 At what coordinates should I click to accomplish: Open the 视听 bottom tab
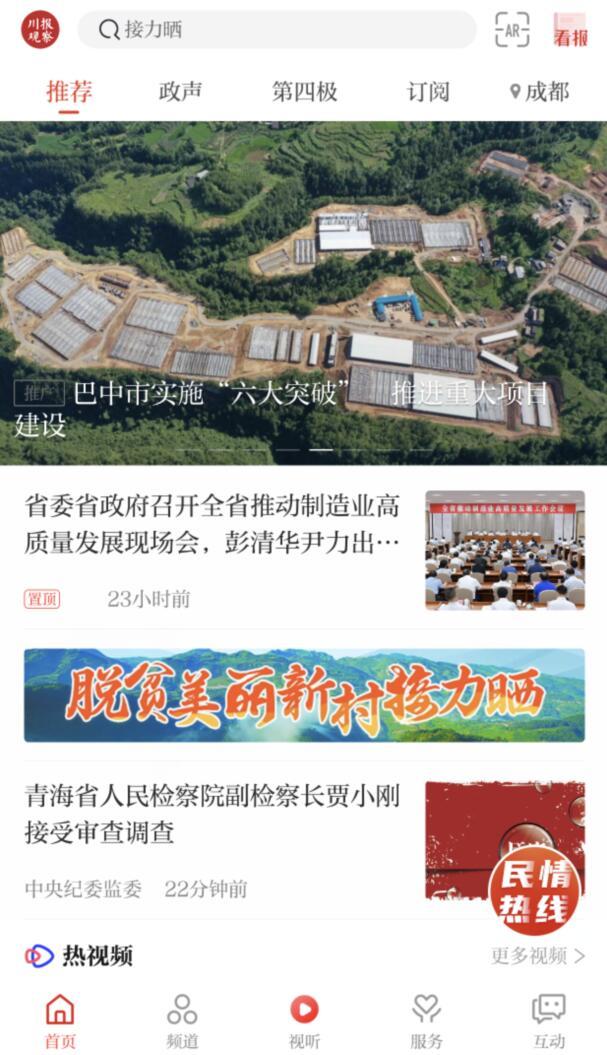click(304, 1021)
